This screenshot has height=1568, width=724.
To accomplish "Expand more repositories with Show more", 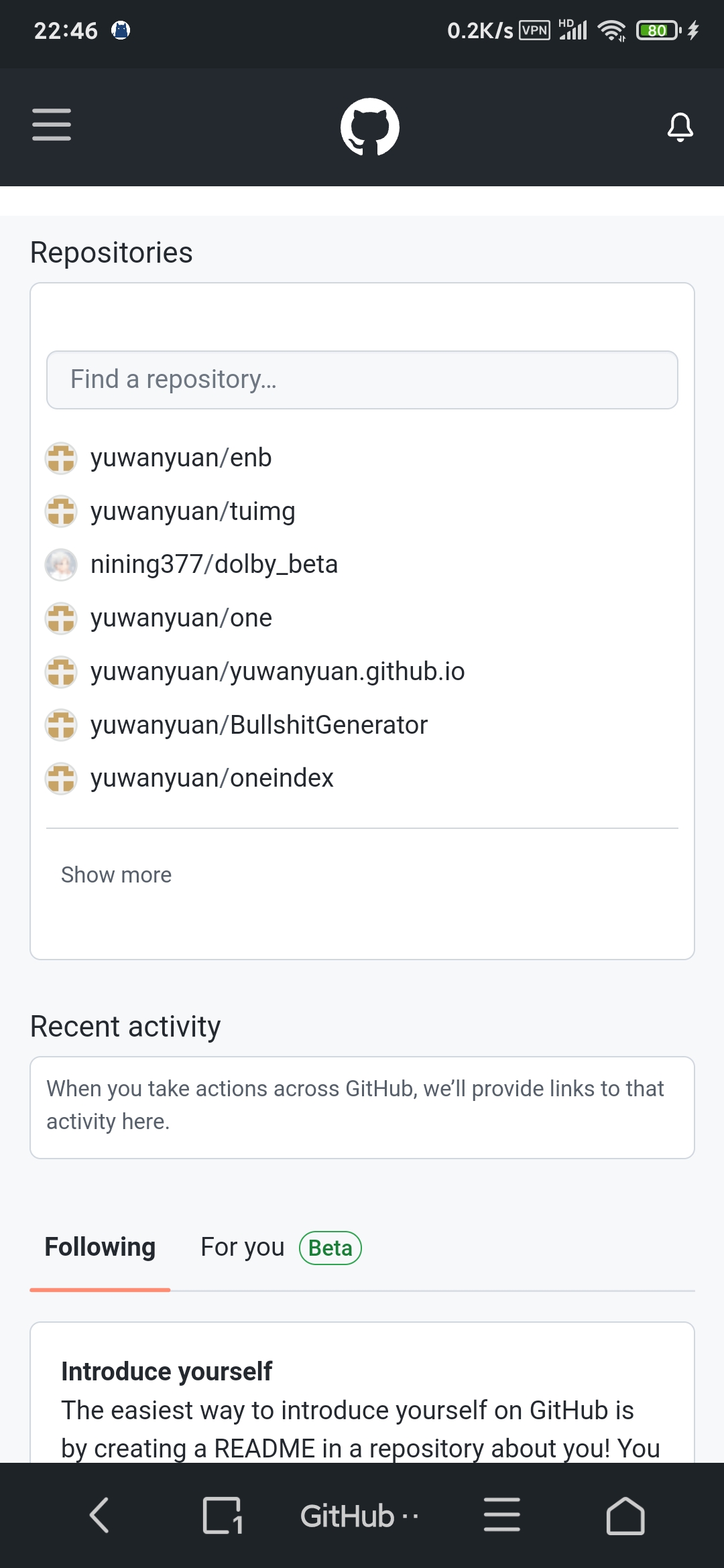I will (x=116, y=874).
